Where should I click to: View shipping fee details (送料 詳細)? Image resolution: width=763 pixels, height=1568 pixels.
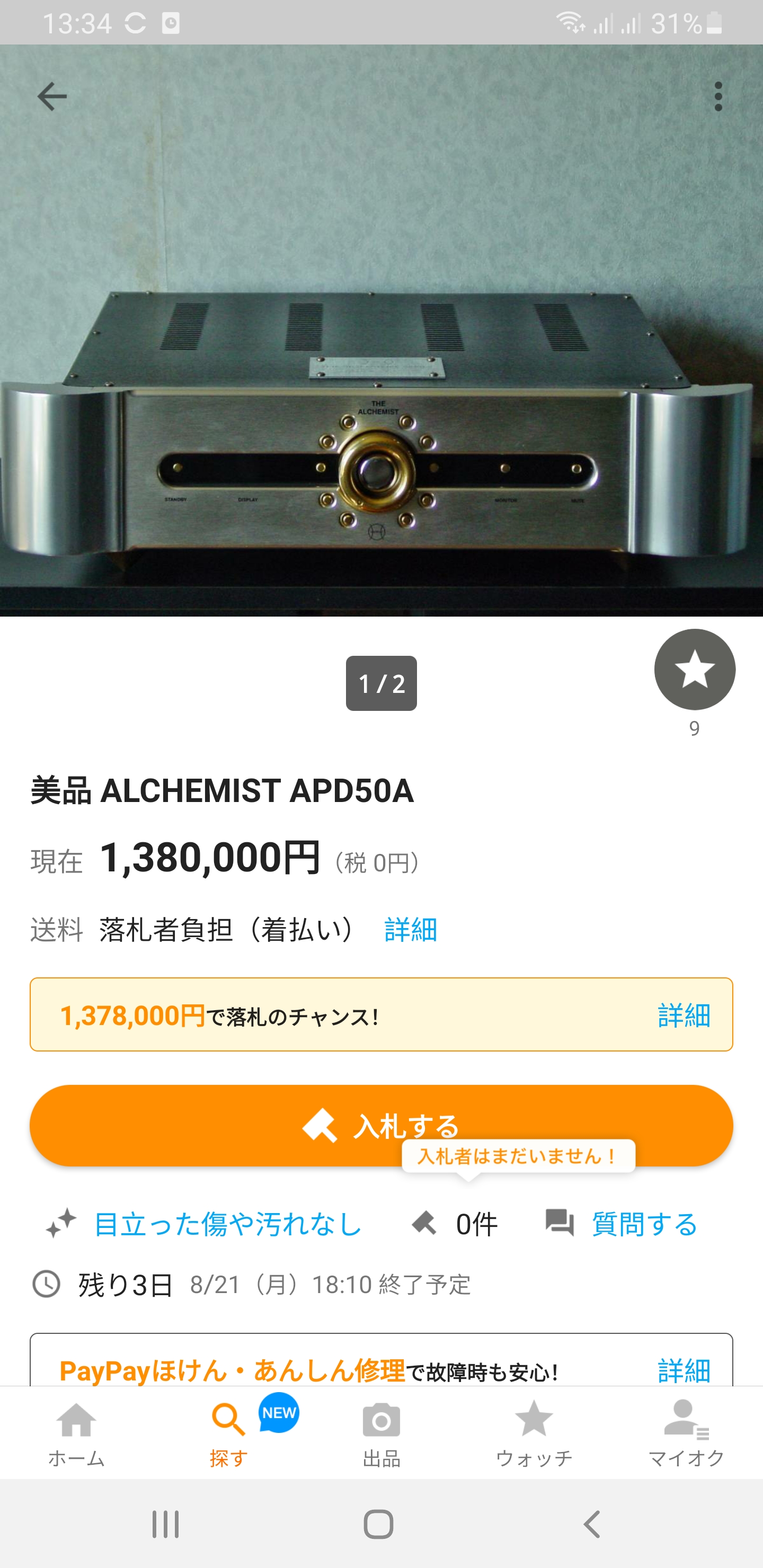[411, 930]
